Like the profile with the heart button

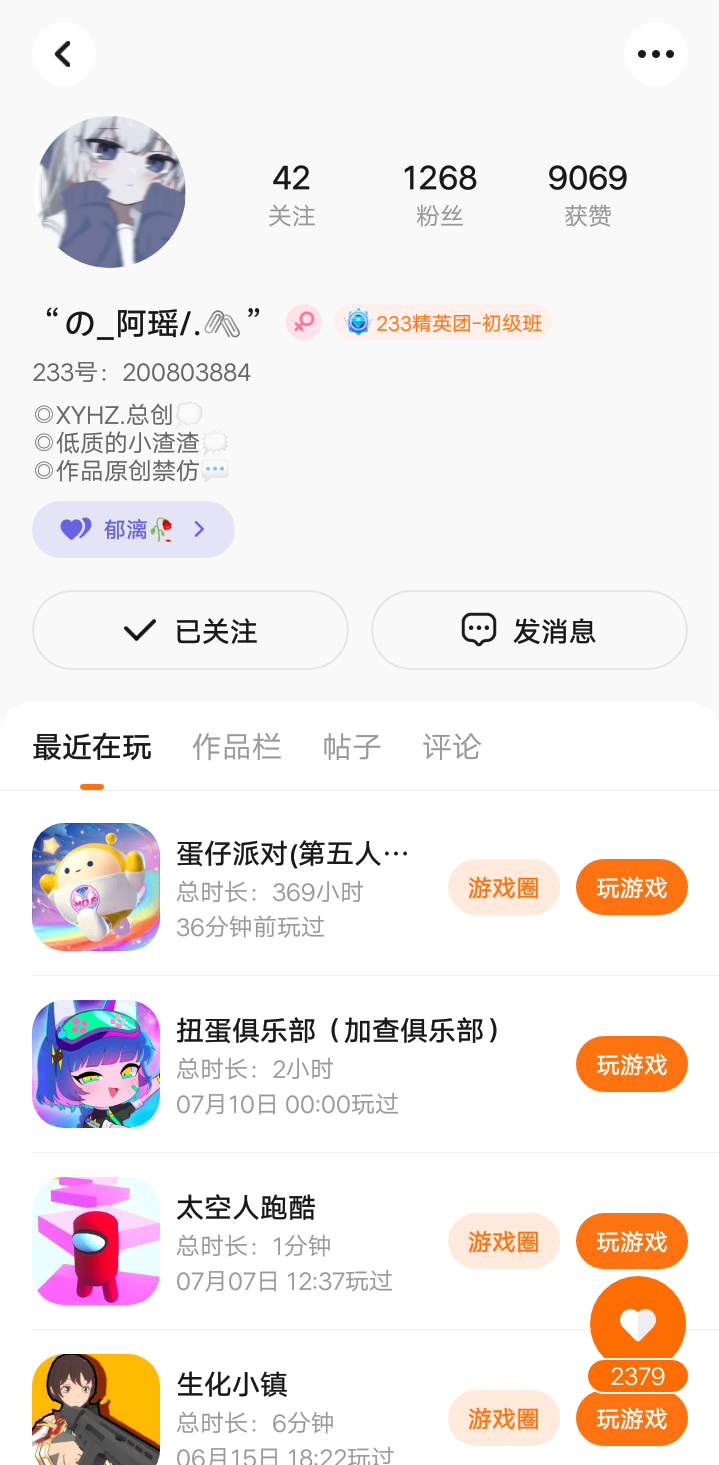638,1324
